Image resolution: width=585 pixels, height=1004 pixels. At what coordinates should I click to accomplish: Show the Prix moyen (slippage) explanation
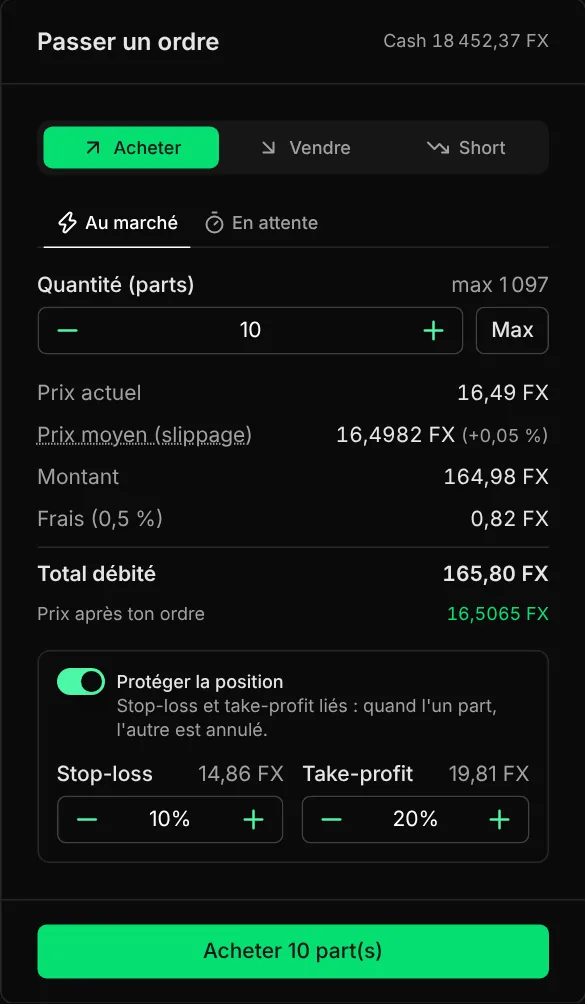click(145, 435)
